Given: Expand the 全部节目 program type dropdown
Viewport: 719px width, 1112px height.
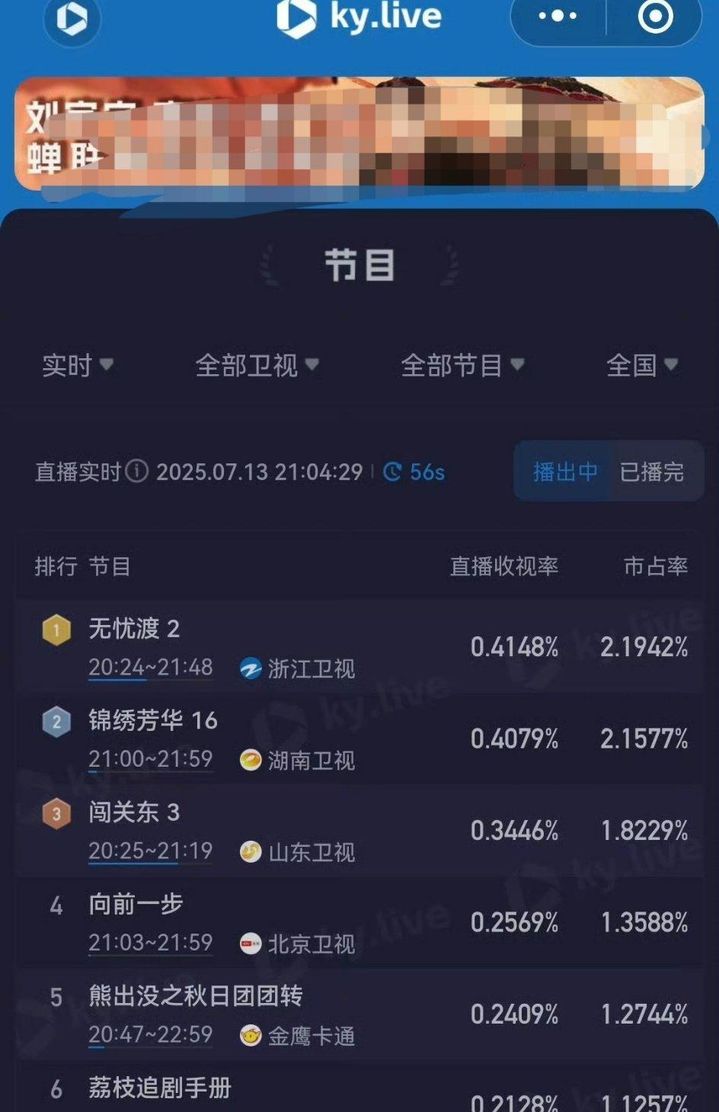Looking at the screenshot, I should coord(462,366).
